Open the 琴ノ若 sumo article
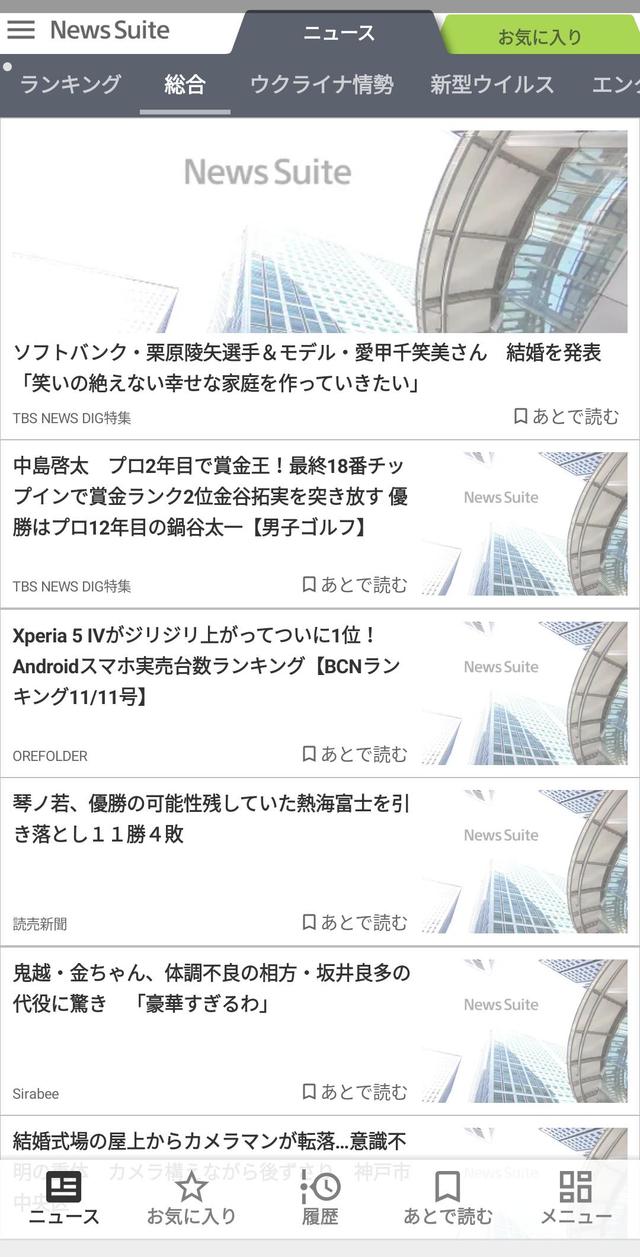This screenshot has height=1257, width=640. coord(210,819)
